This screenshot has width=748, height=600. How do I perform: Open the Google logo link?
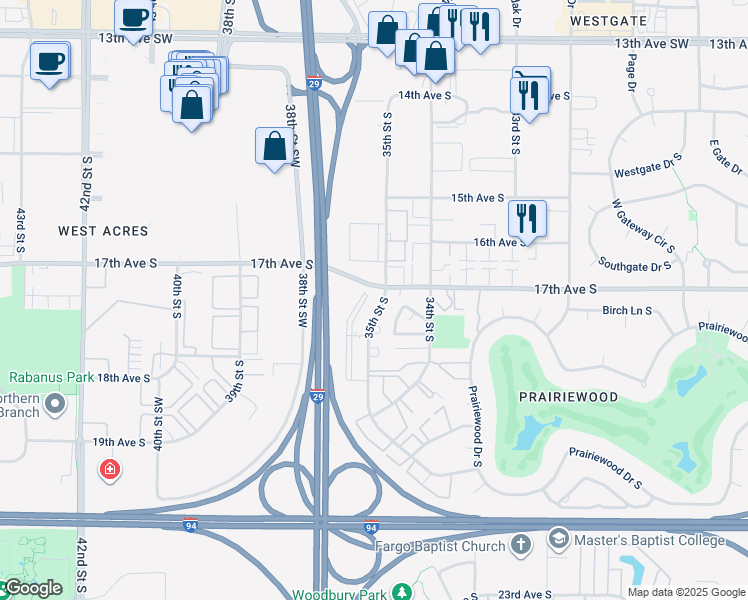point(32,588)
